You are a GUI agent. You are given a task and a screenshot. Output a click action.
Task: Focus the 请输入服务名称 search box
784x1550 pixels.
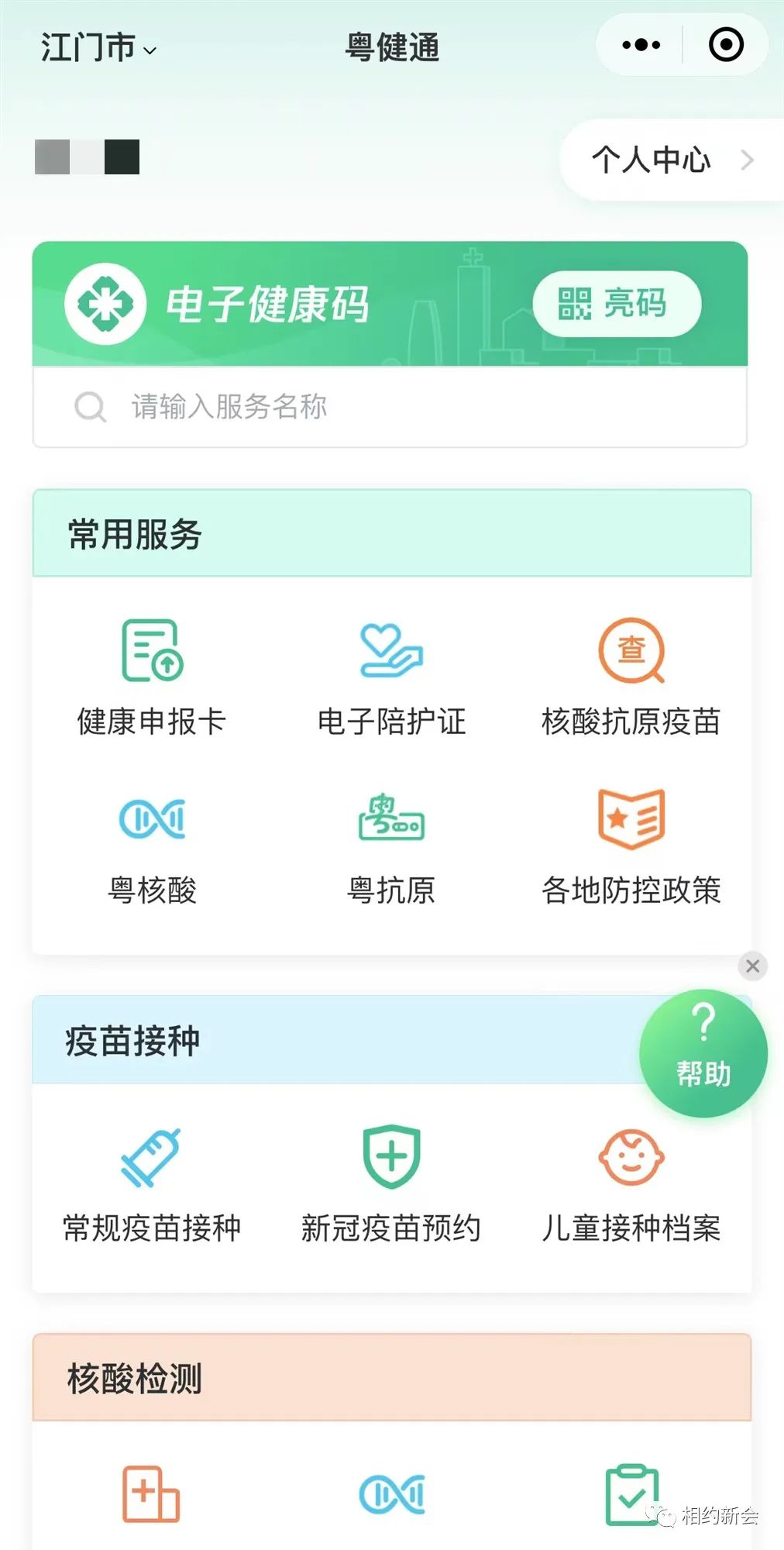click(x=390, y=407)
